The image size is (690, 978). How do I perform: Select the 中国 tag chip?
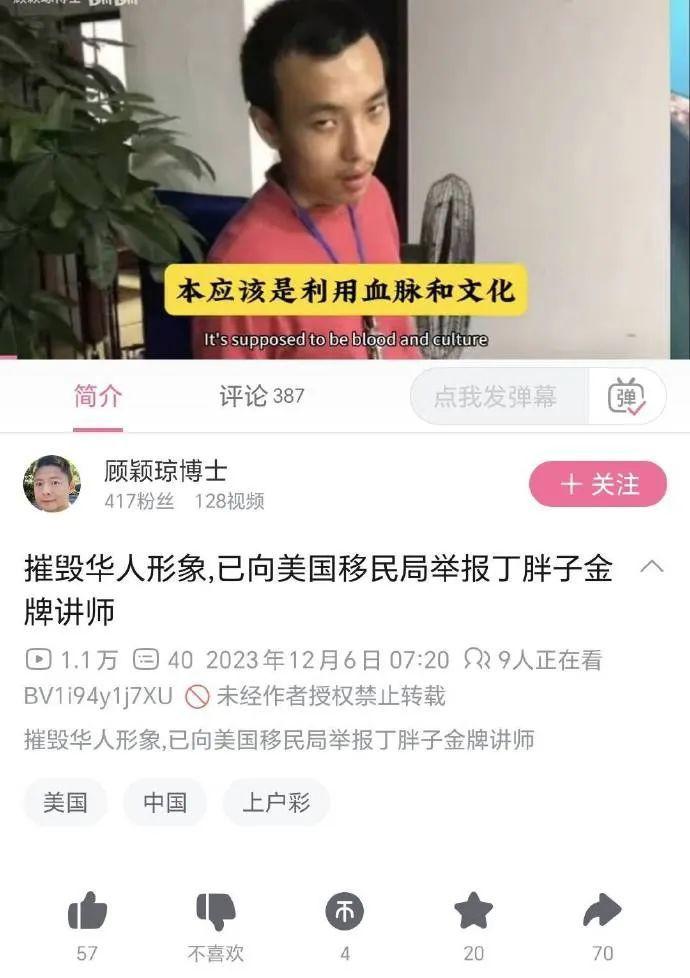click(x=165, y=802)
